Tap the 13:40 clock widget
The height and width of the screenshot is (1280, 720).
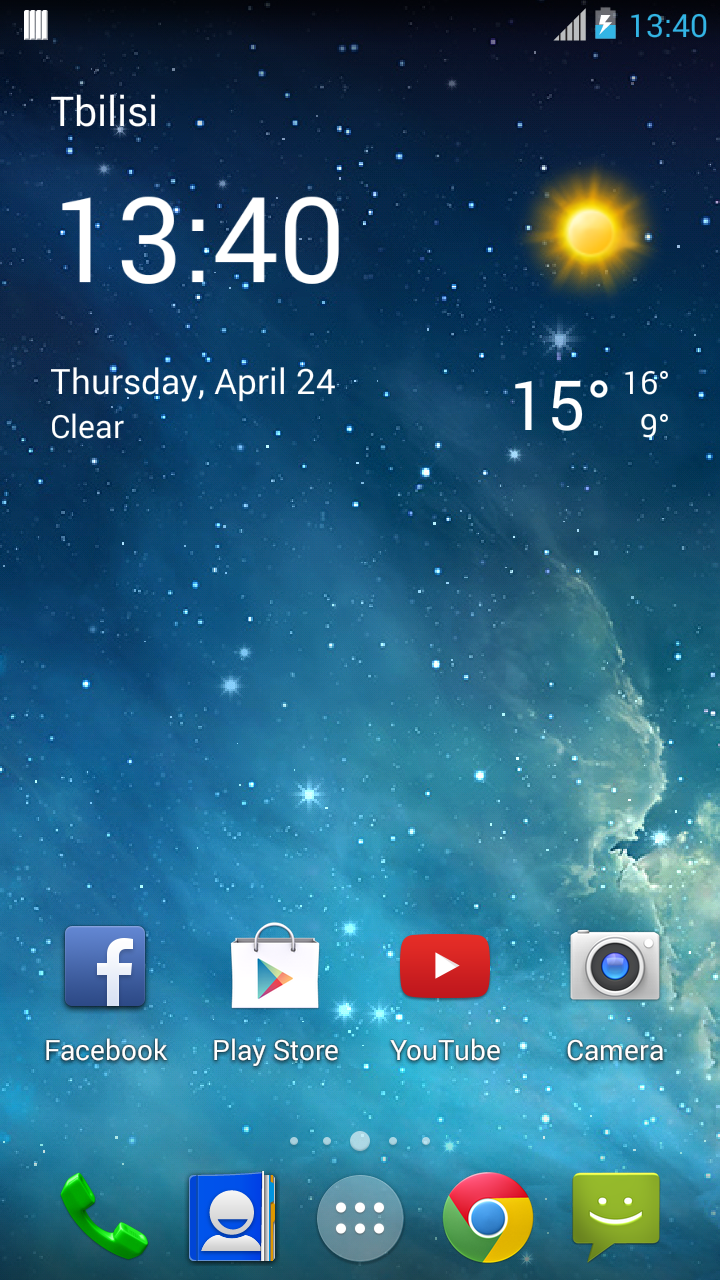pyautogui.click(x=200, y=243)
